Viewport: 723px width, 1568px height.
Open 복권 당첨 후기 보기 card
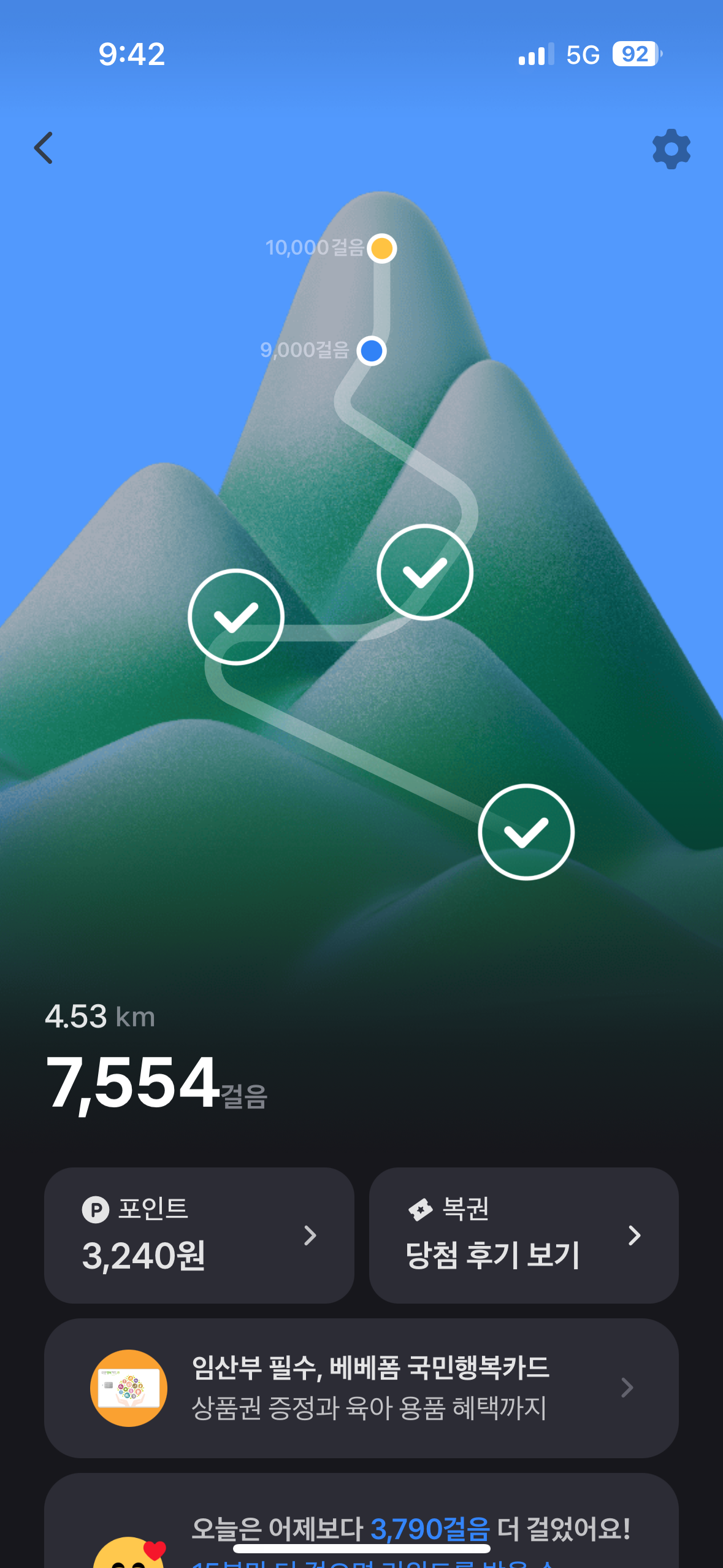click(x=523, y=1235)
